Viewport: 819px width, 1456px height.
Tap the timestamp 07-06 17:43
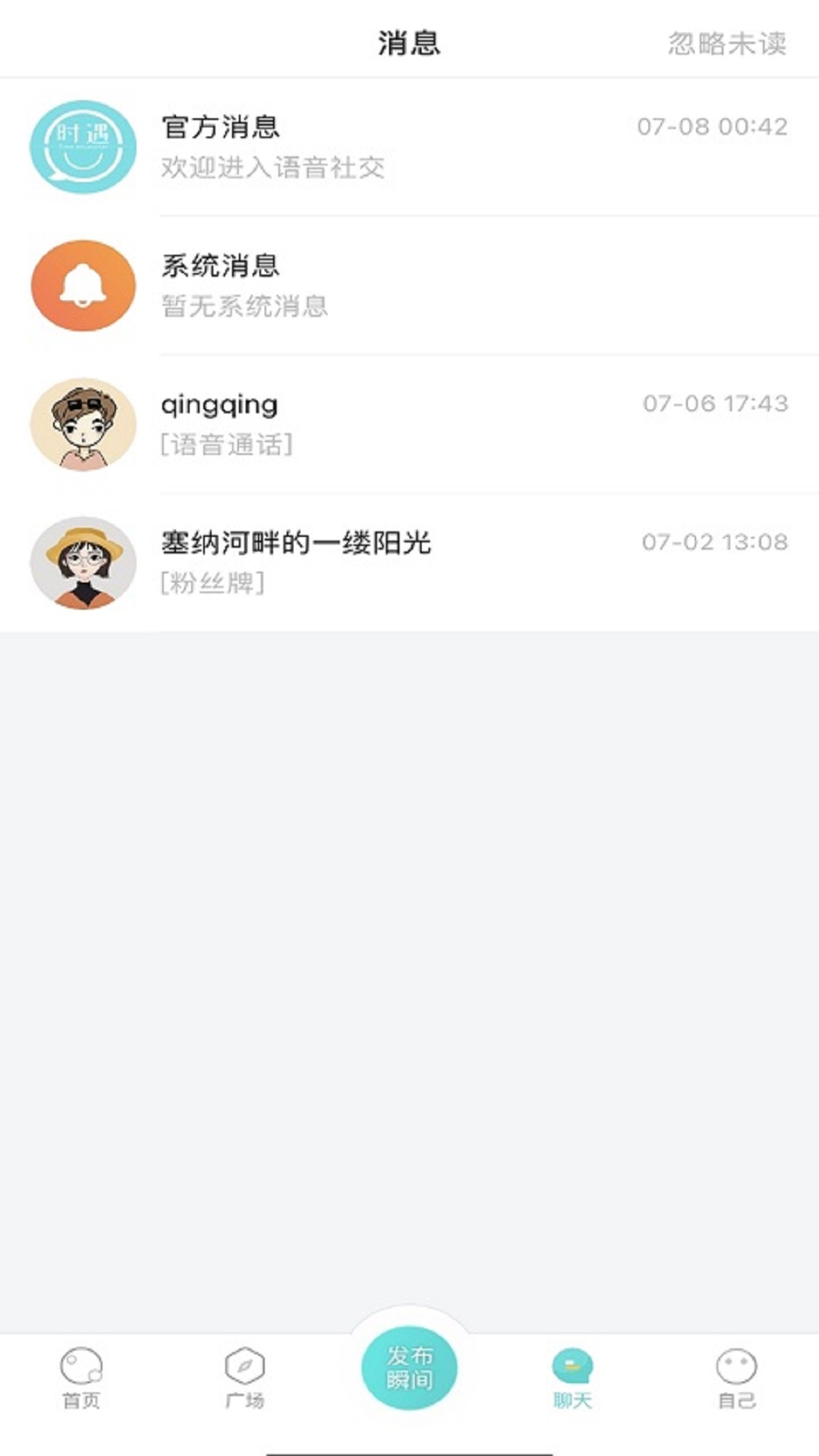713,404
